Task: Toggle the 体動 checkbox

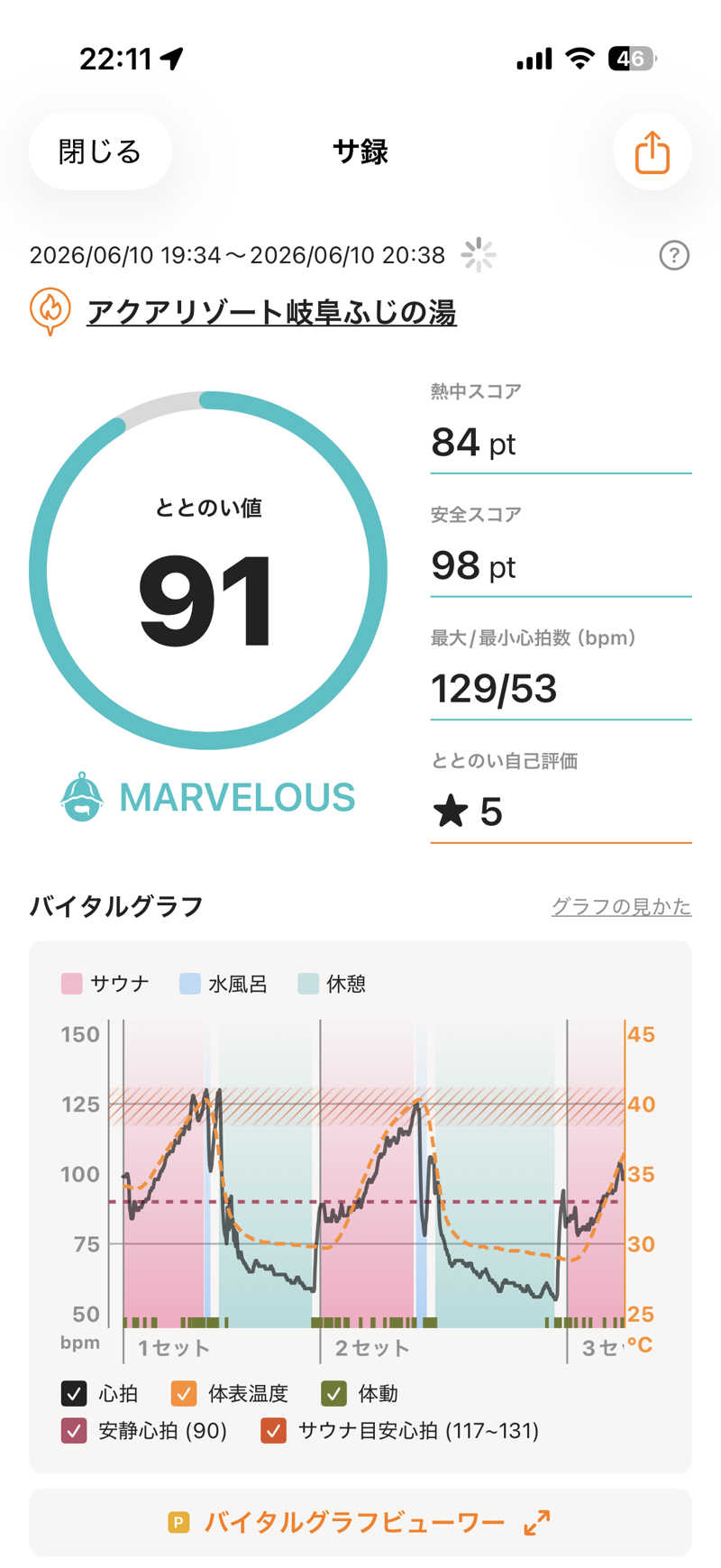Action: 333,1393
